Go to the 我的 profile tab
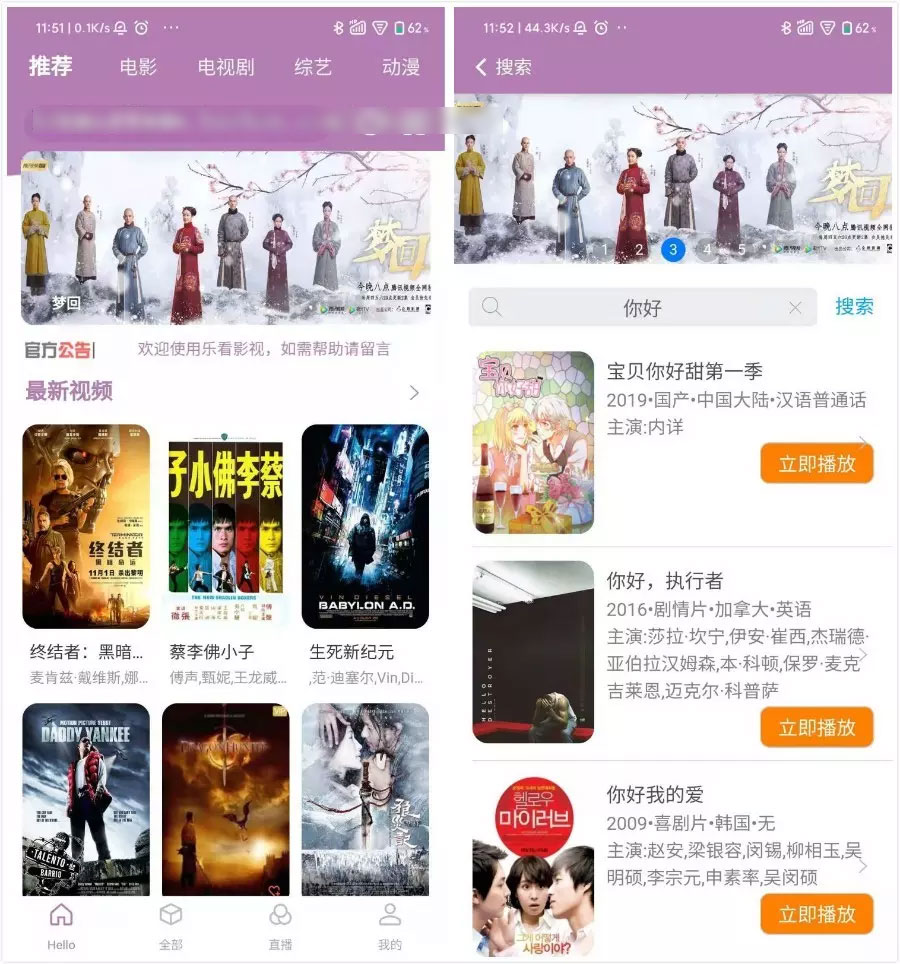This screenshot has height=964, width=900. pos(390,927)
